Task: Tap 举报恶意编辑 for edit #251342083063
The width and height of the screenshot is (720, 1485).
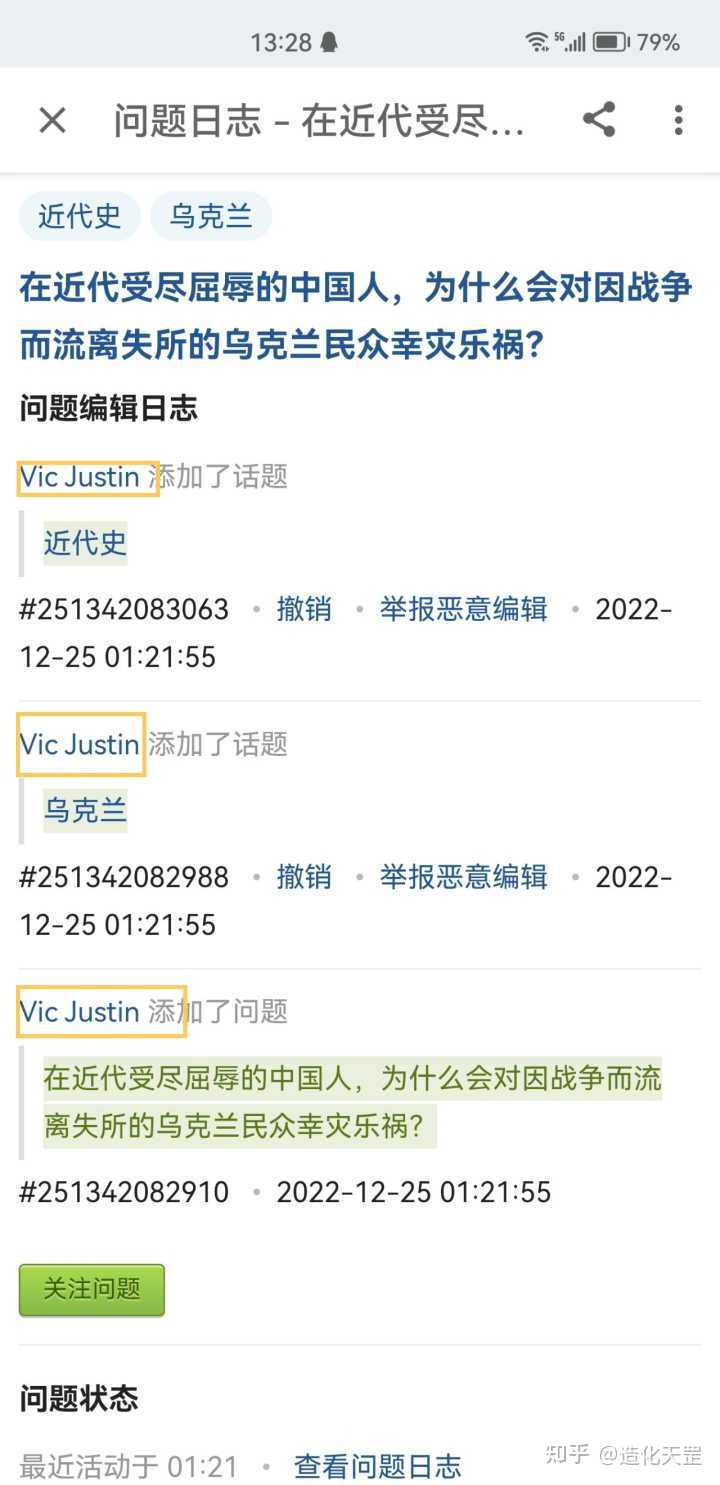Action: coord(463,609)
